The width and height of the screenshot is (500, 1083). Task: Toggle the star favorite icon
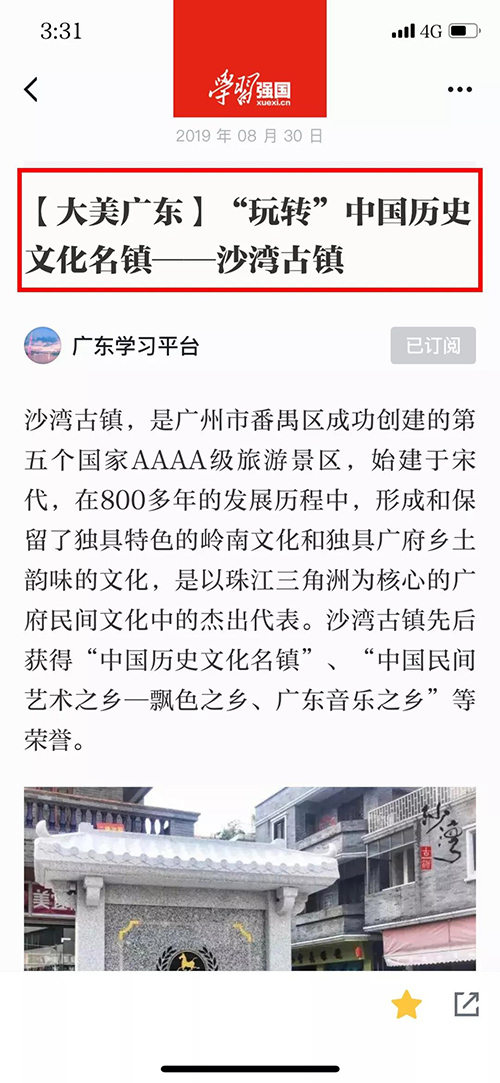407,1004
